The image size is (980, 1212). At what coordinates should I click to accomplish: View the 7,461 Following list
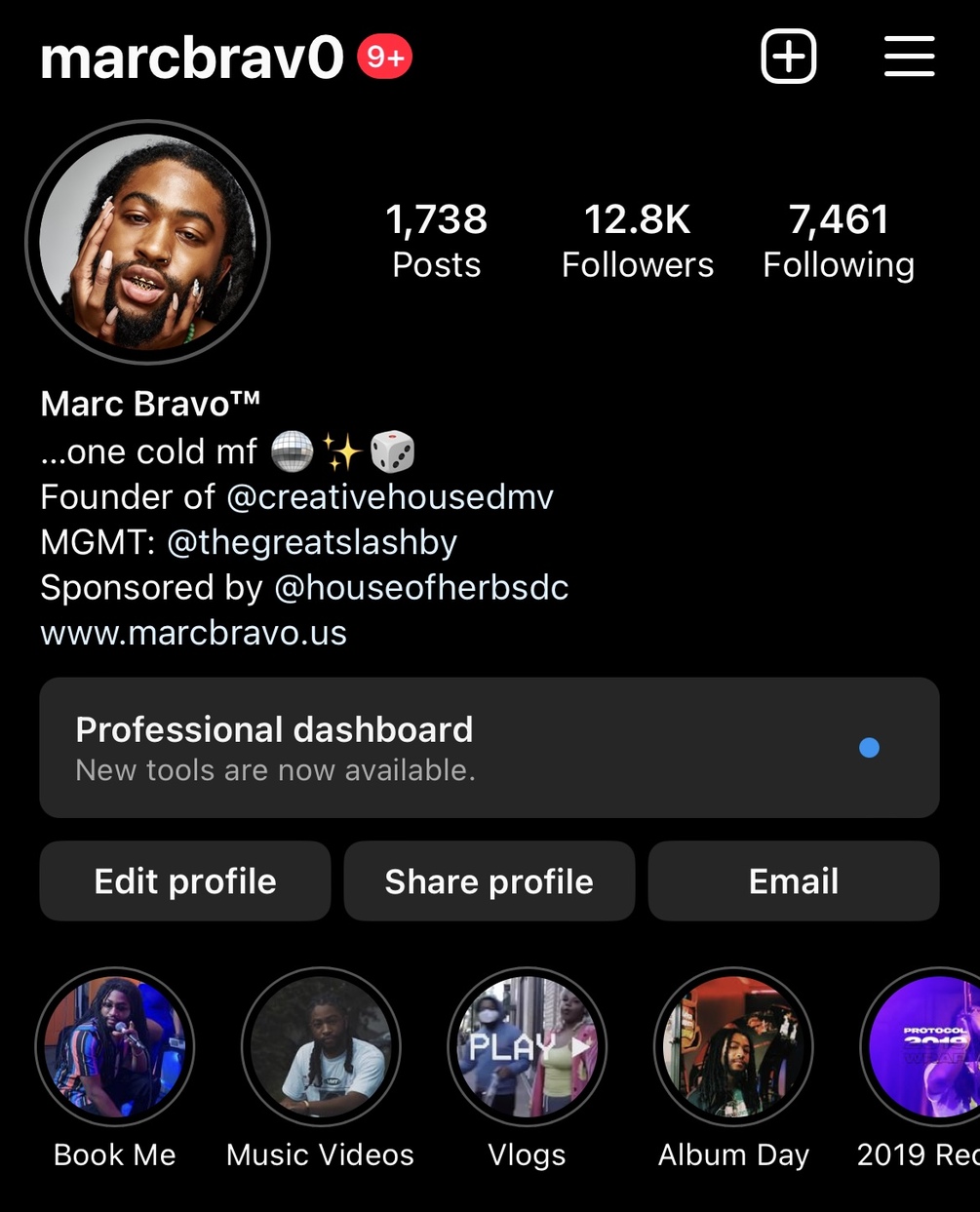(x=838, y=241)
